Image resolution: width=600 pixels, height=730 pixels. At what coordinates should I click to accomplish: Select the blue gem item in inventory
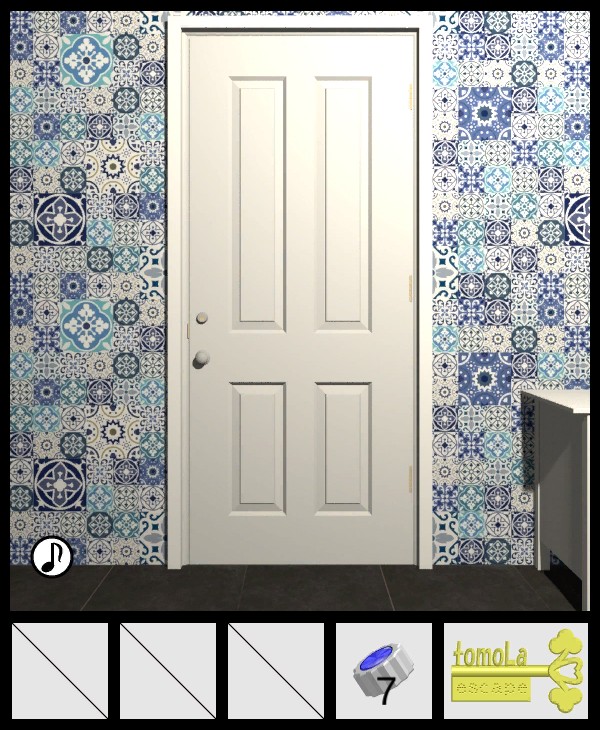pos(383,671)
